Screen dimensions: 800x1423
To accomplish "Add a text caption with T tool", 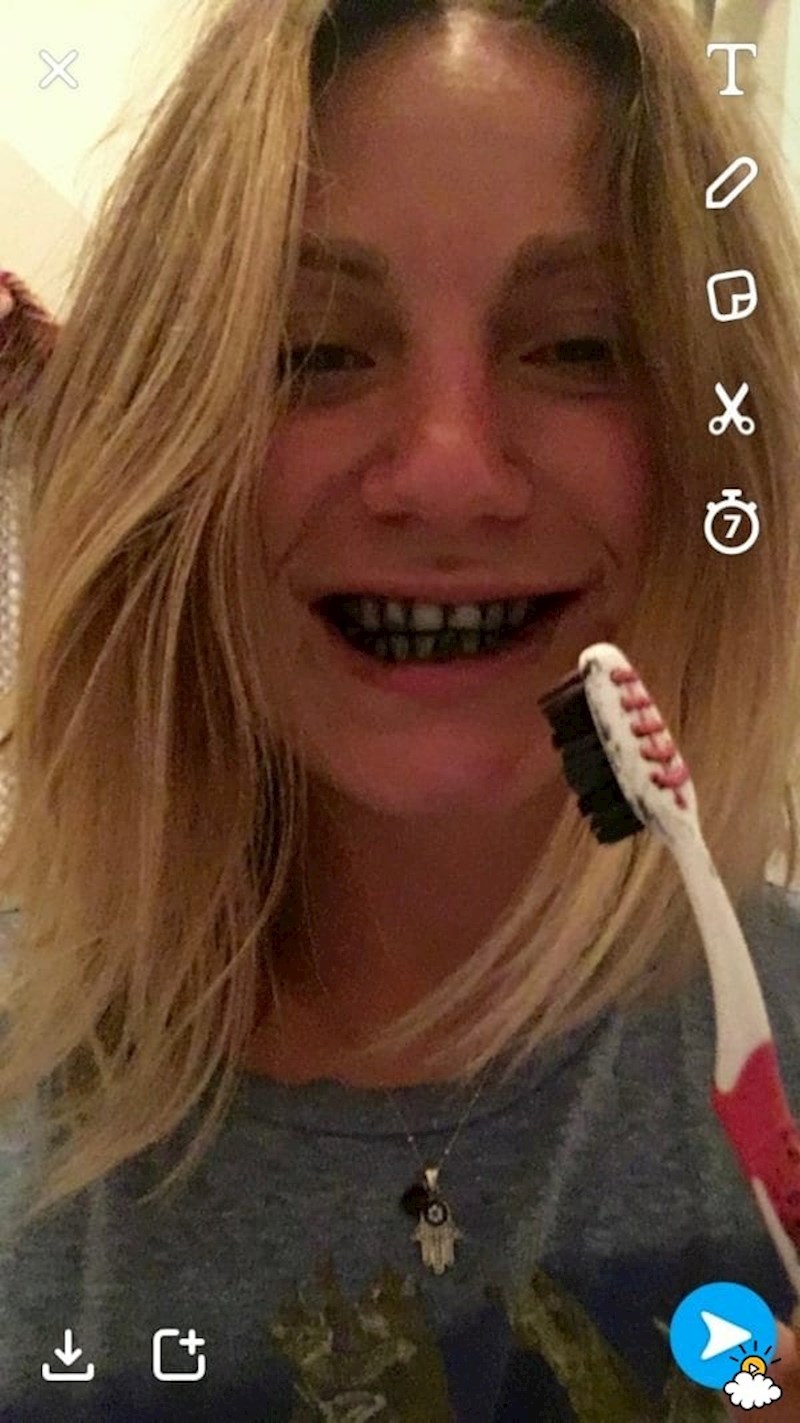I will pos(731,69).
